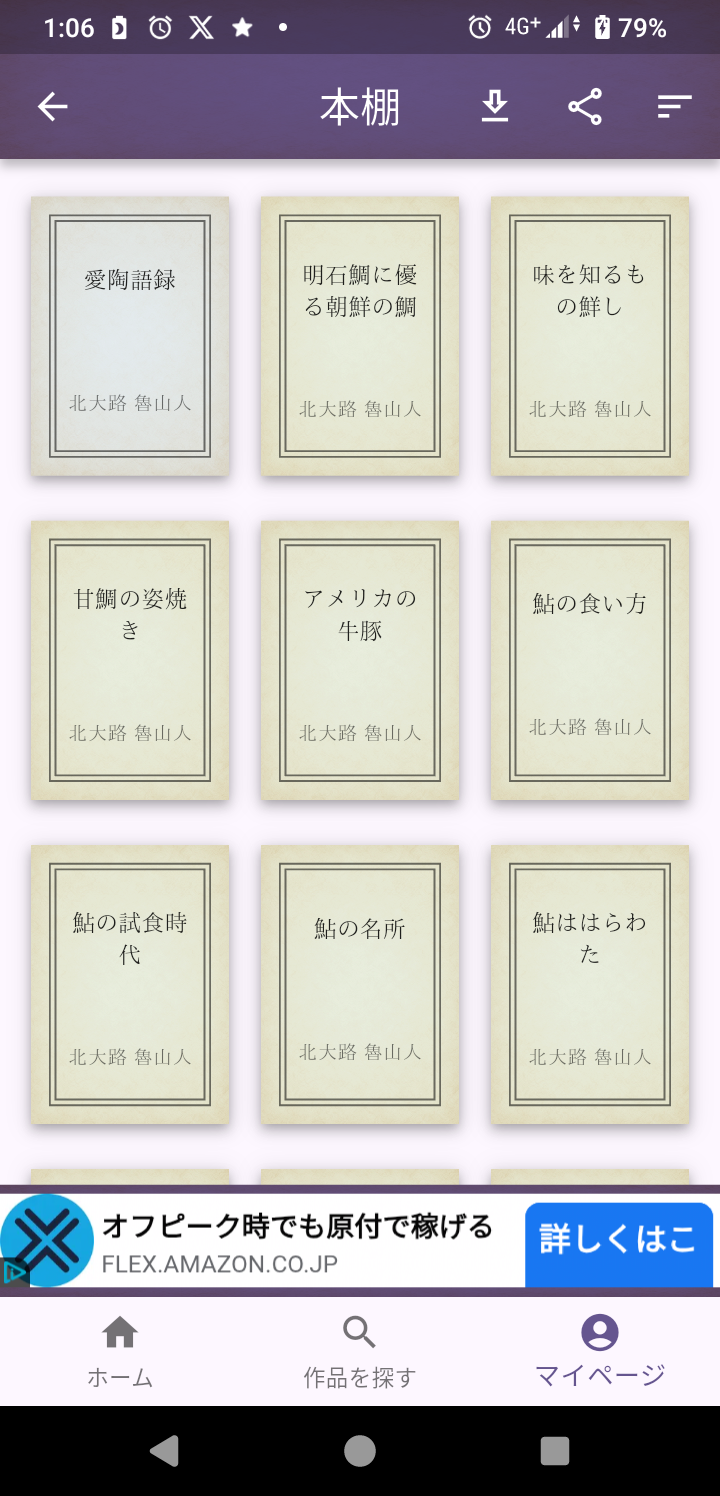Tap the download icon in the app bar
The image size is (720, 1496).
[x=495, y=107]
